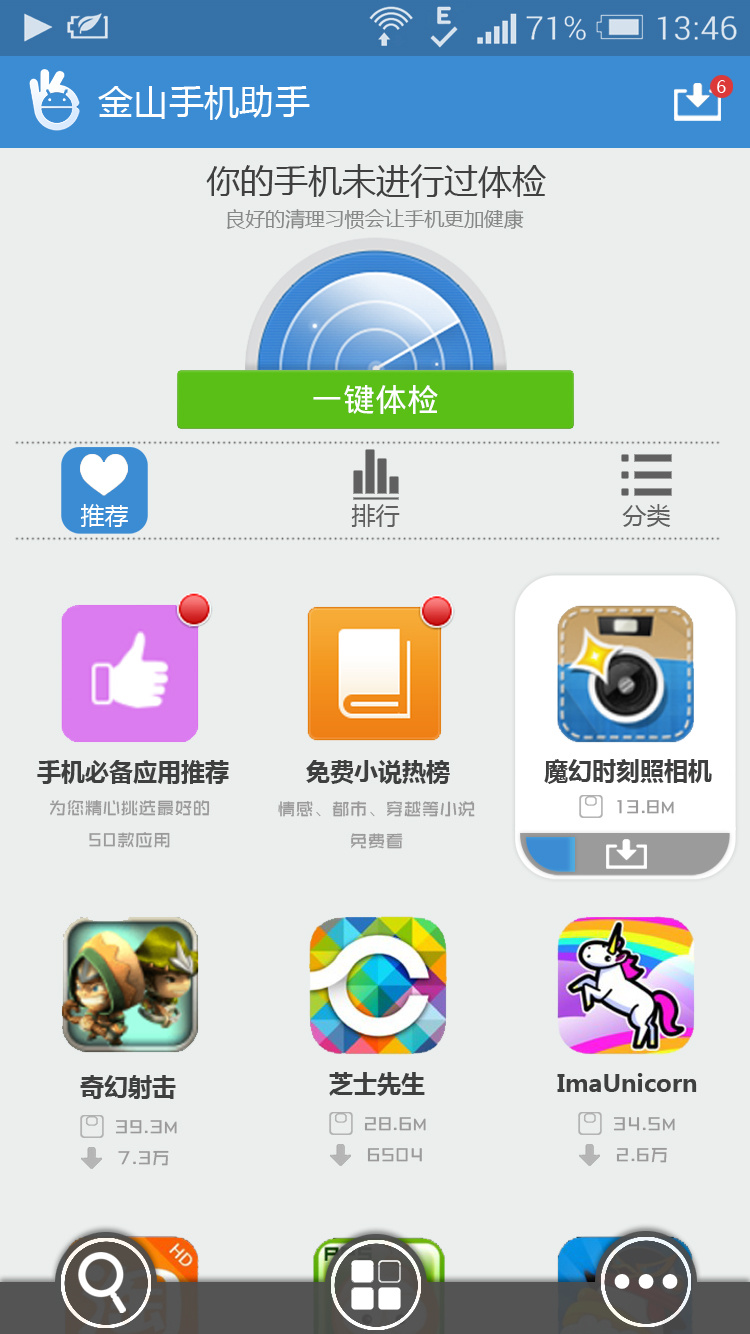Click the download count arrow beside 7.3万
Screen dimensions: 750x1334
pos(92,1155)
